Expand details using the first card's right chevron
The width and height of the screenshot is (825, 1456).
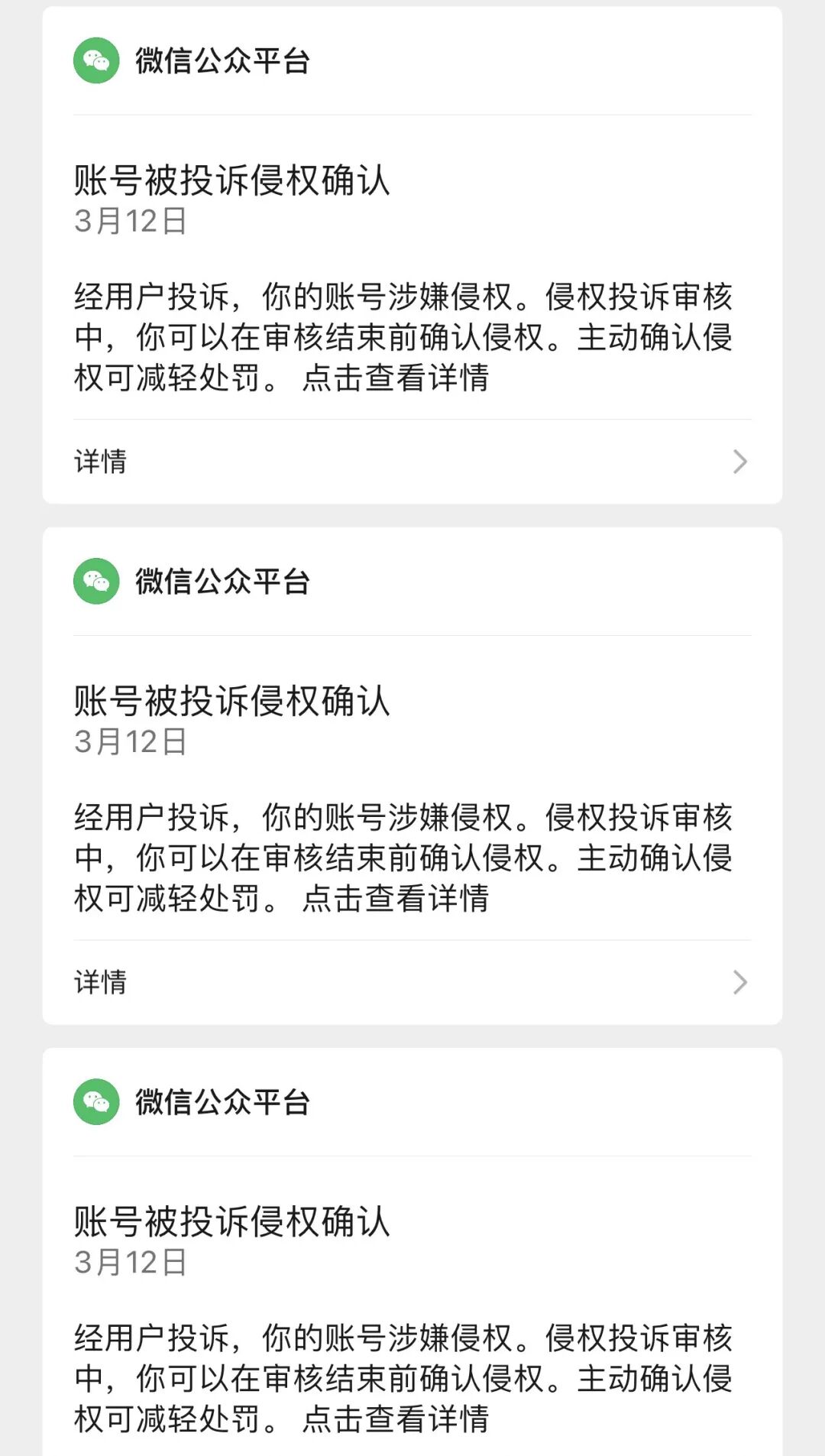point(738,461)
